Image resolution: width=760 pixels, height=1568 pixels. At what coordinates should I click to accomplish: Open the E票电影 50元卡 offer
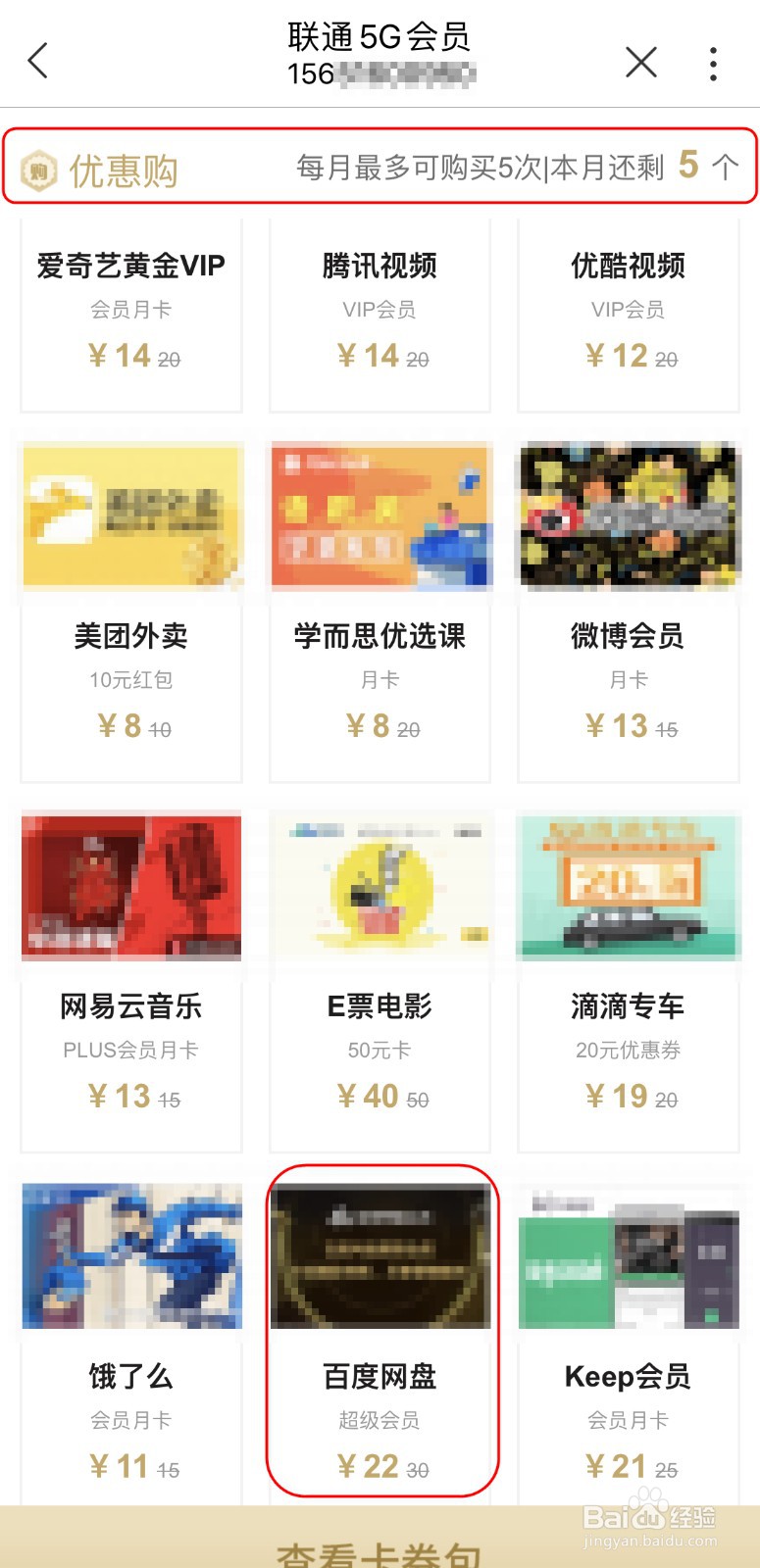pyautogui.click(x=380, y=980)
